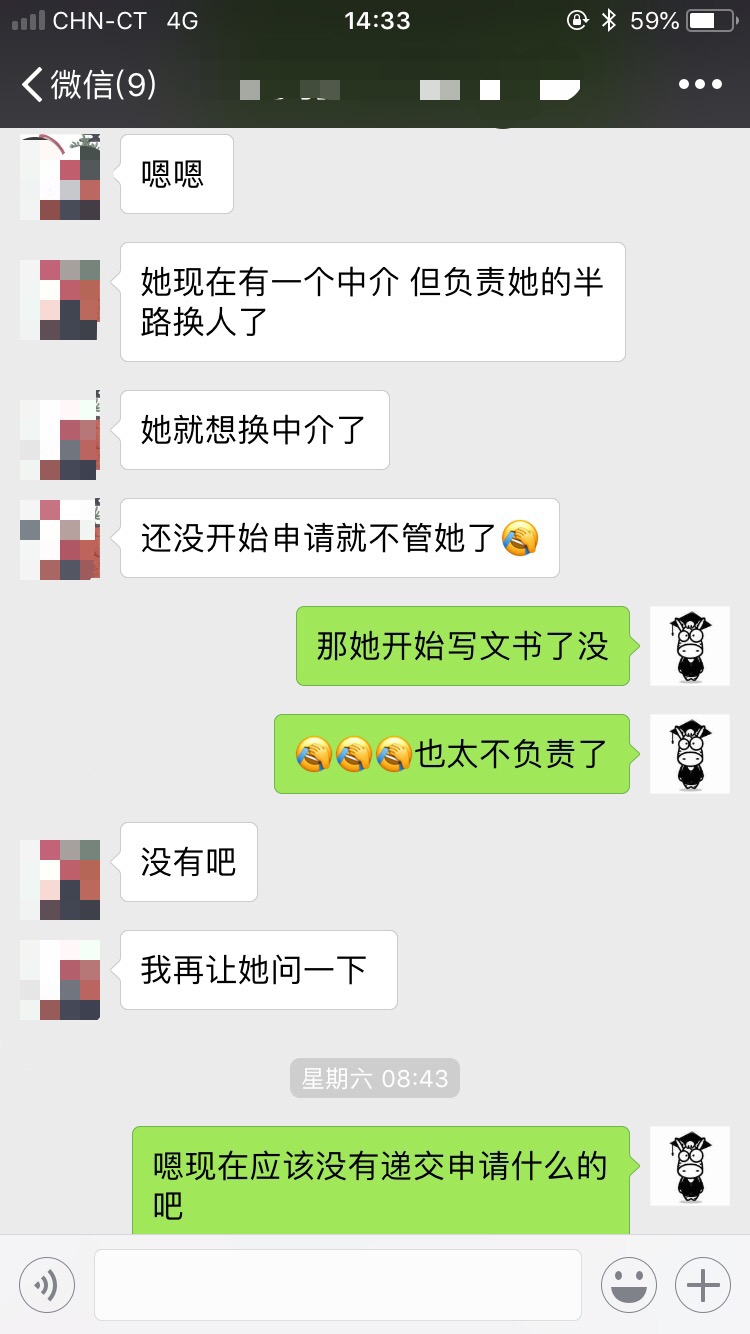
Task: Open the plus attachments menu
Action: (x=703, y=1285)
